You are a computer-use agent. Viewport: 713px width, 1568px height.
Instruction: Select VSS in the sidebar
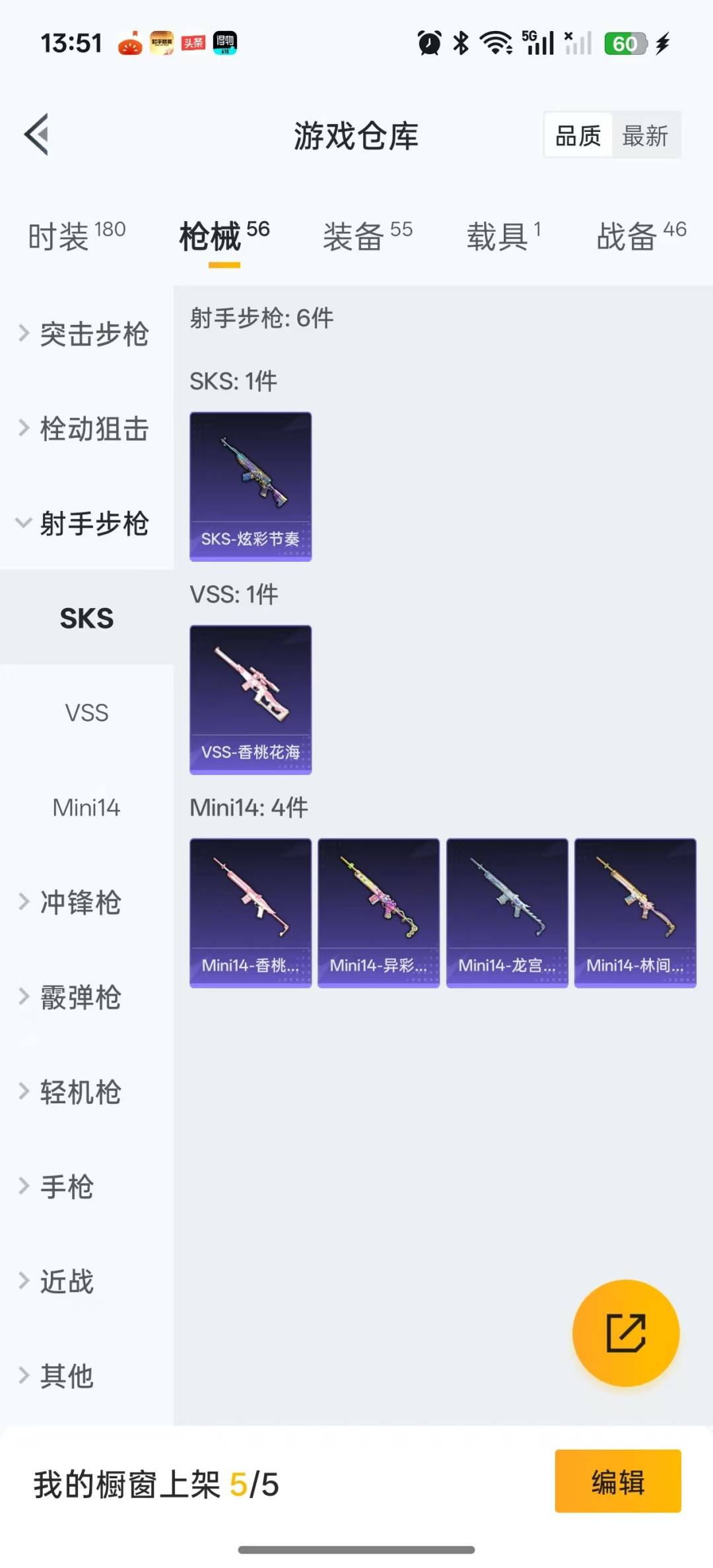click(x=86, y=713)
